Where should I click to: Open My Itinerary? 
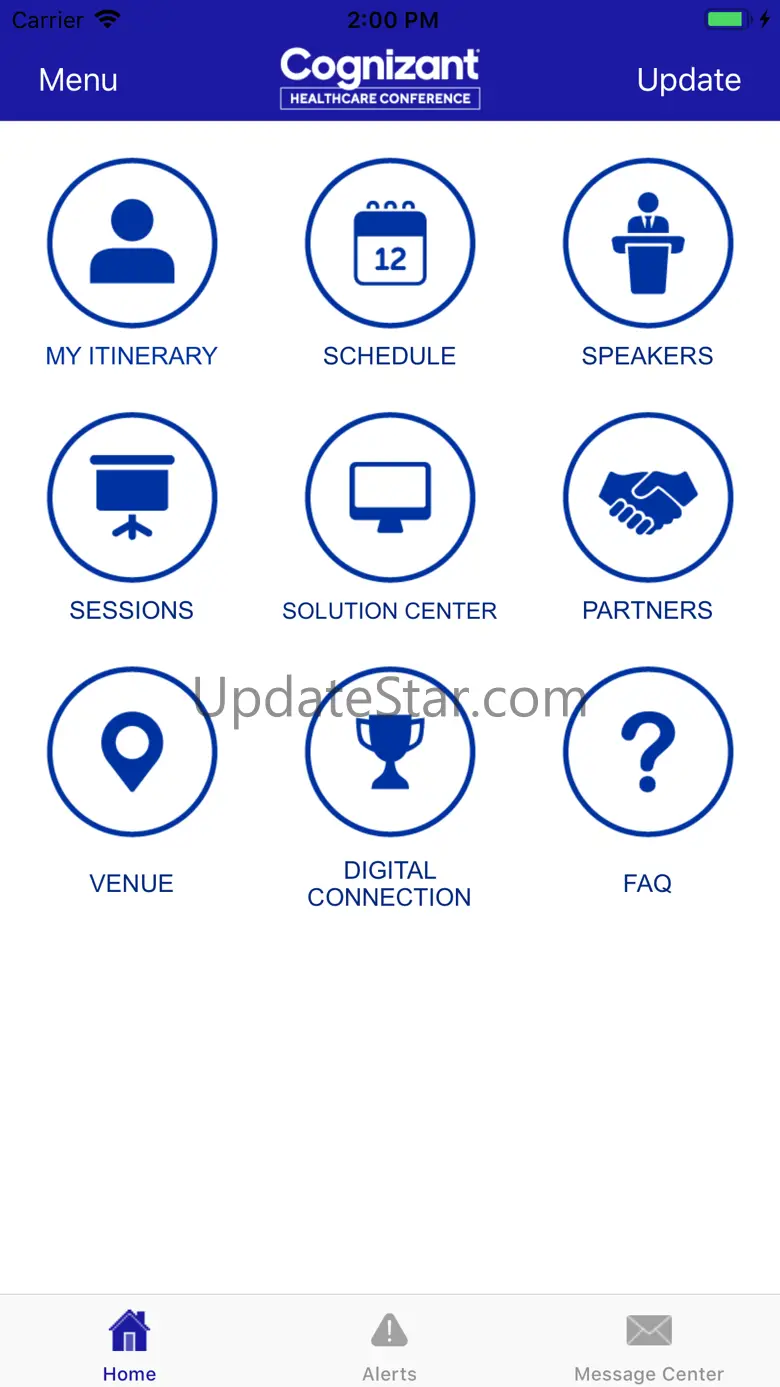132,243
